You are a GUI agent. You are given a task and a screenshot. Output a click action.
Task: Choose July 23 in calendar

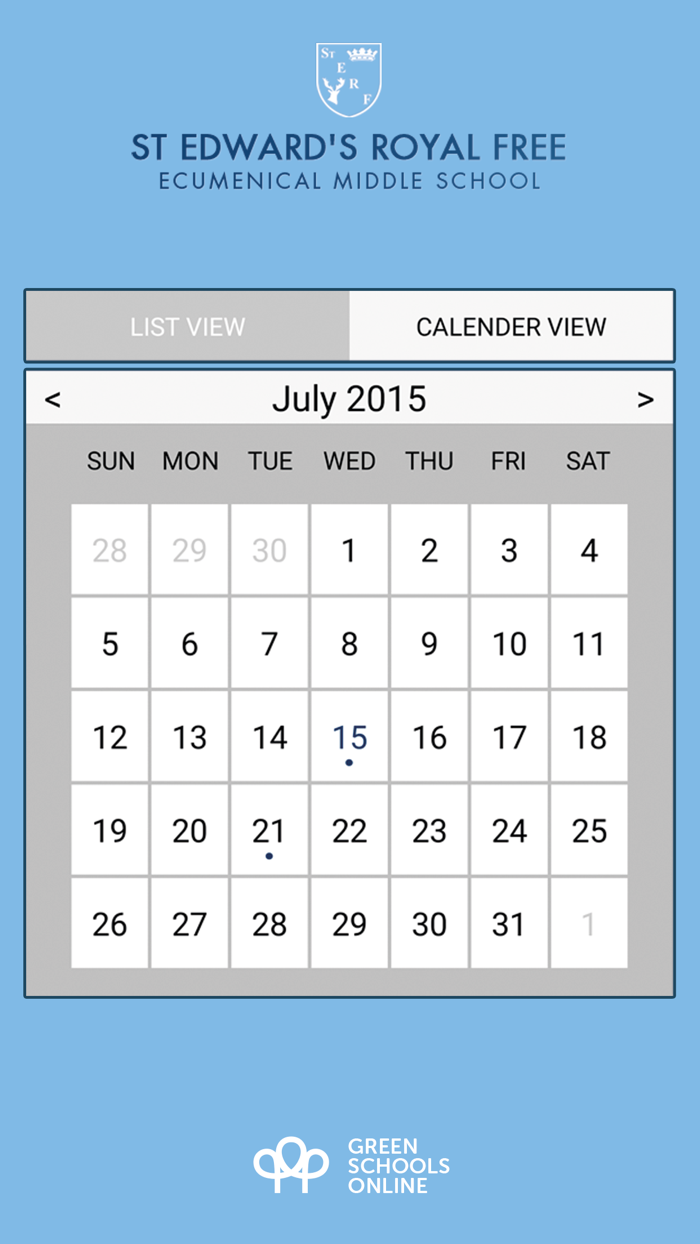[x=429, y=831]
